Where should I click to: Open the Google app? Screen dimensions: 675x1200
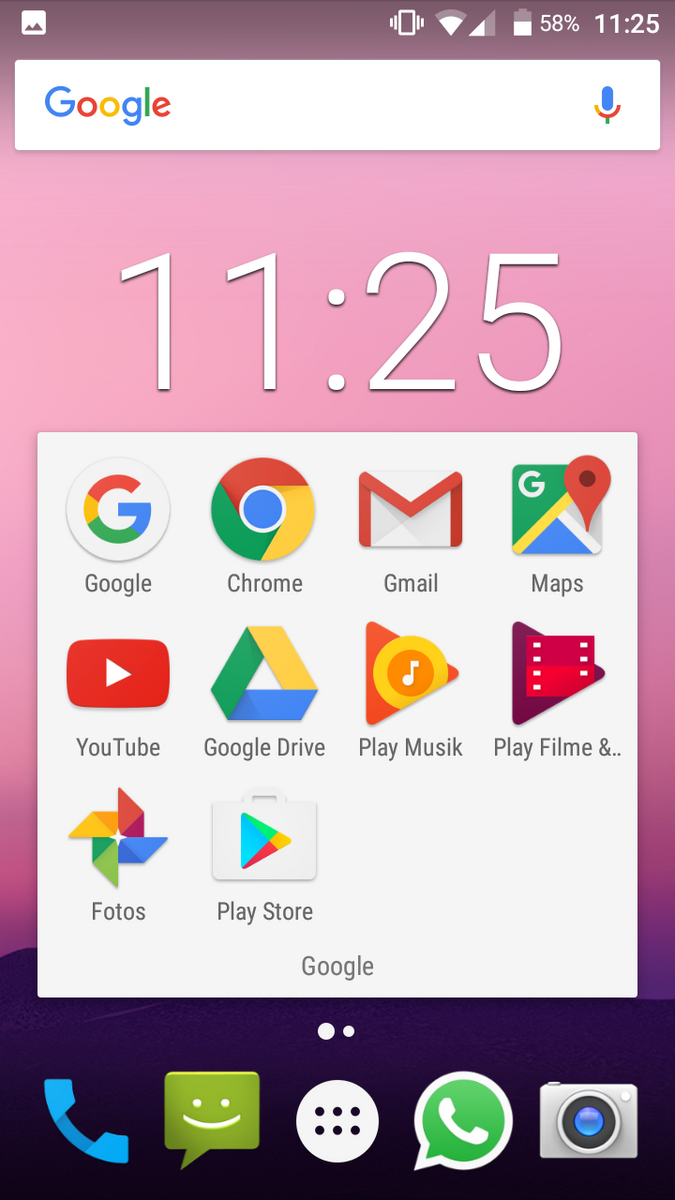tap(118, 510)
